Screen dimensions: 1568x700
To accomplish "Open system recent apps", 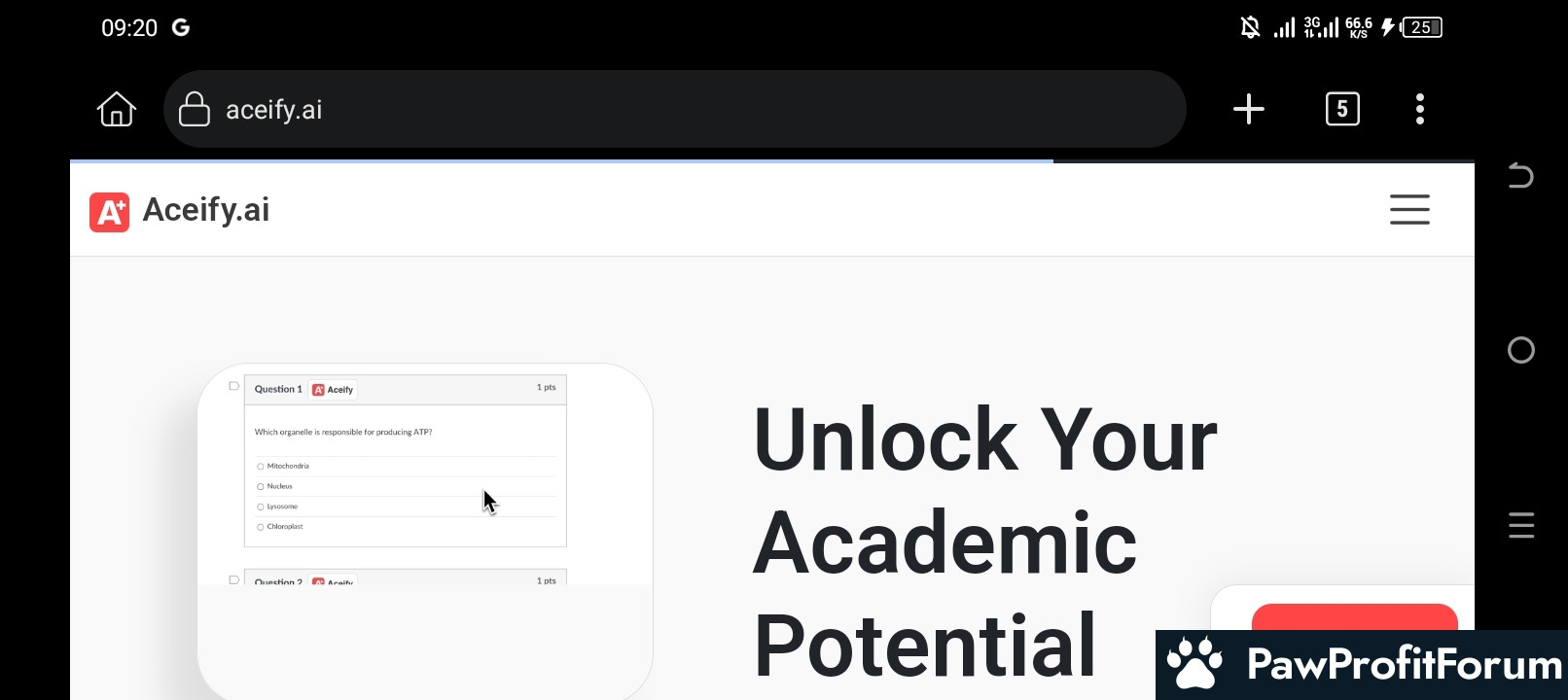I will pos(1520,525).
